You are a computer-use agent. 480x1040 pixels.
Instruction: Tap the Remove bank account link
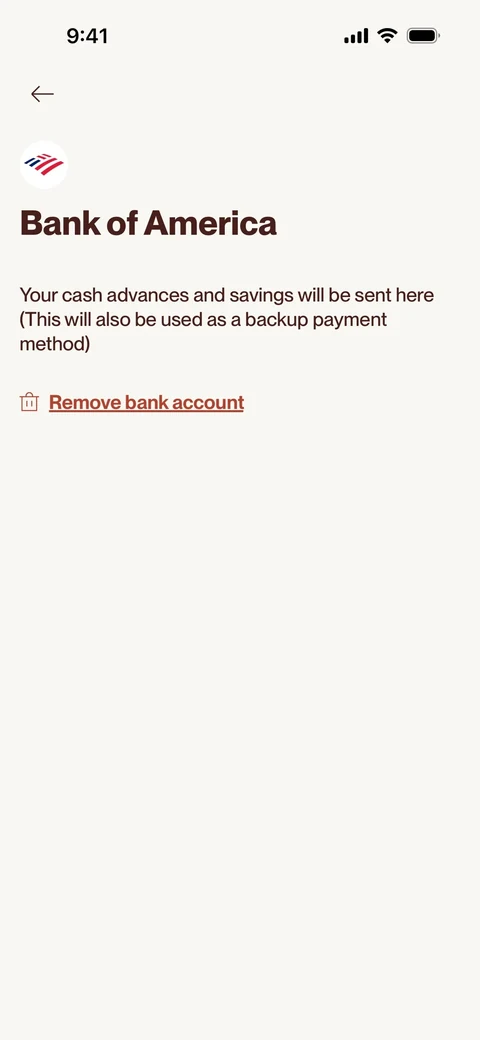147,403
